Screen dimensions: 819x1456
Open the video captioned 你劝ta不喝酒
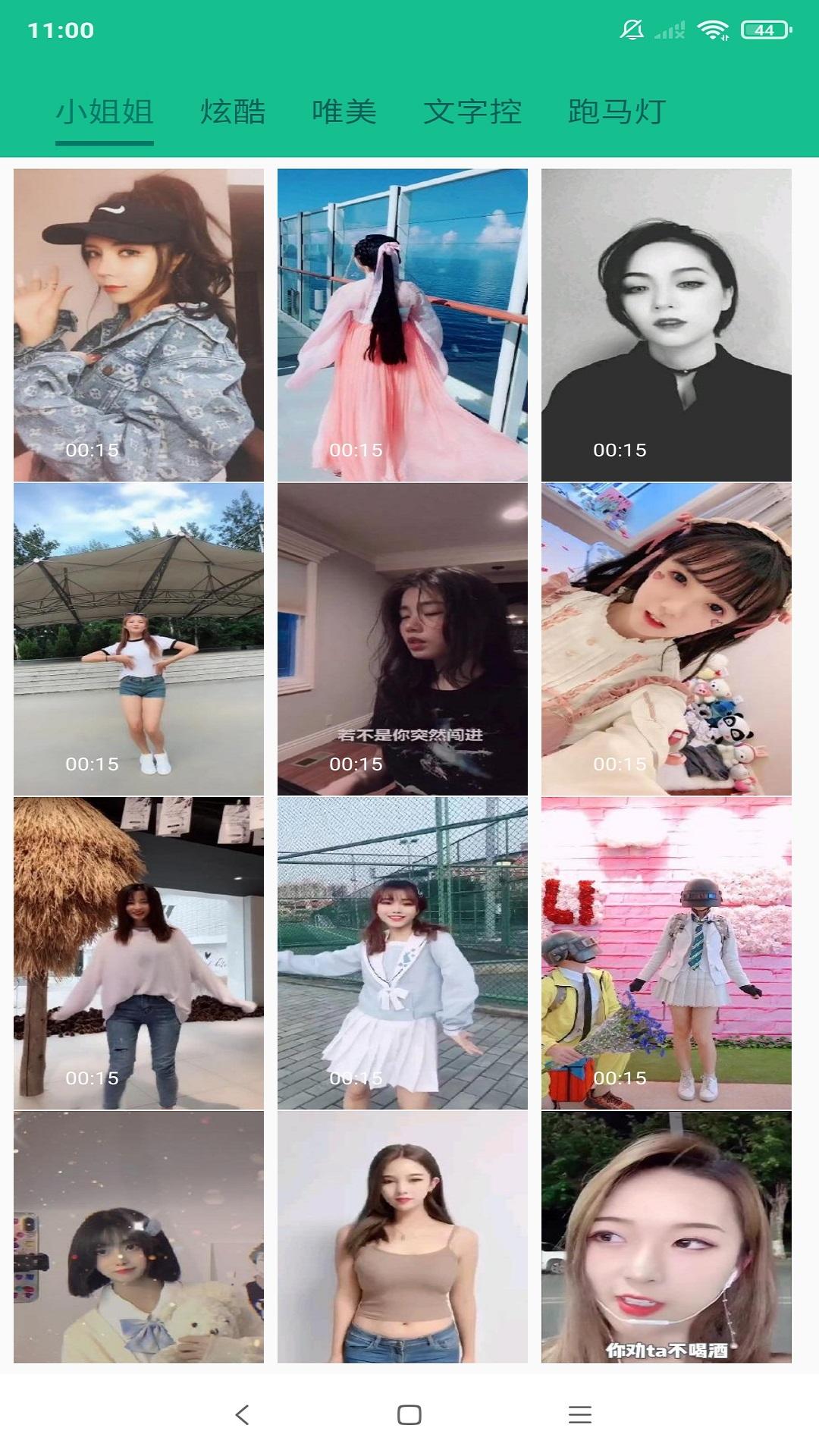pyautogui.click(x=667, y=1238)
